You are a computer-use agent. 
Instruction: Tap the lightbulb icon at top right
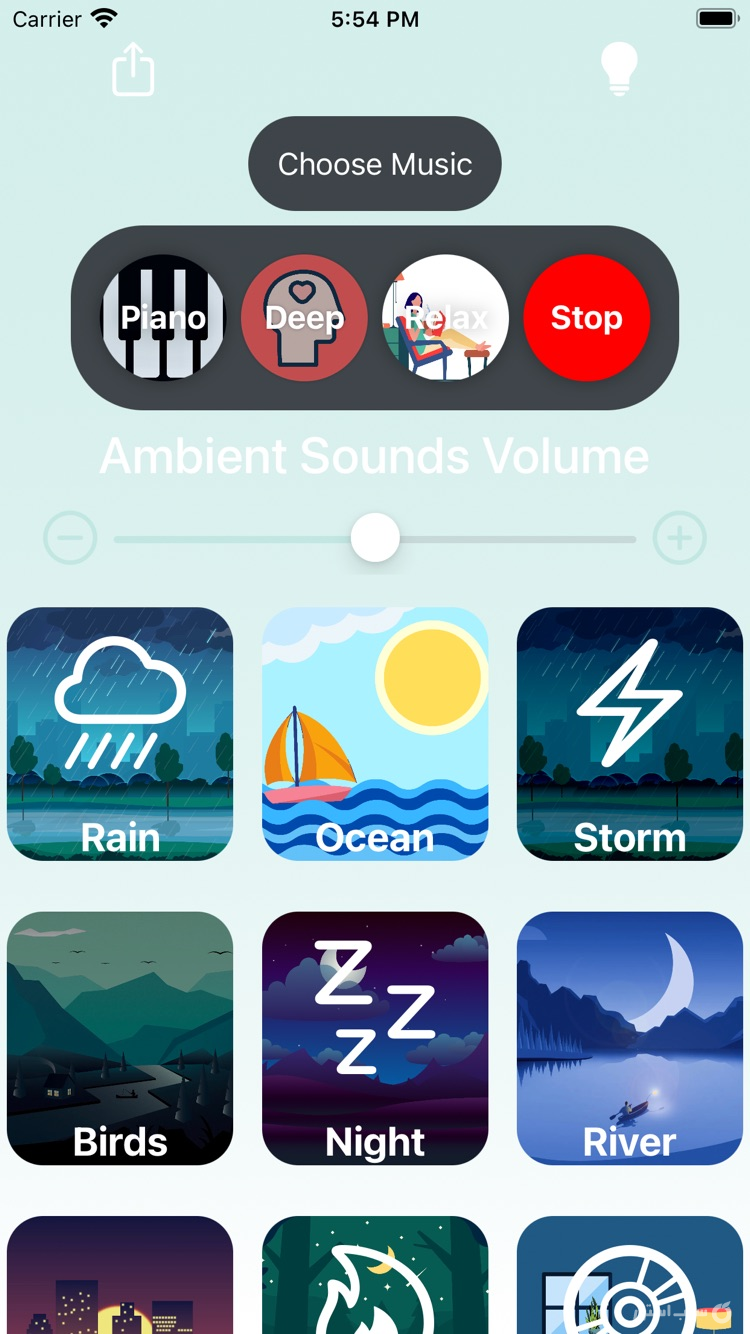pos(619,69)
